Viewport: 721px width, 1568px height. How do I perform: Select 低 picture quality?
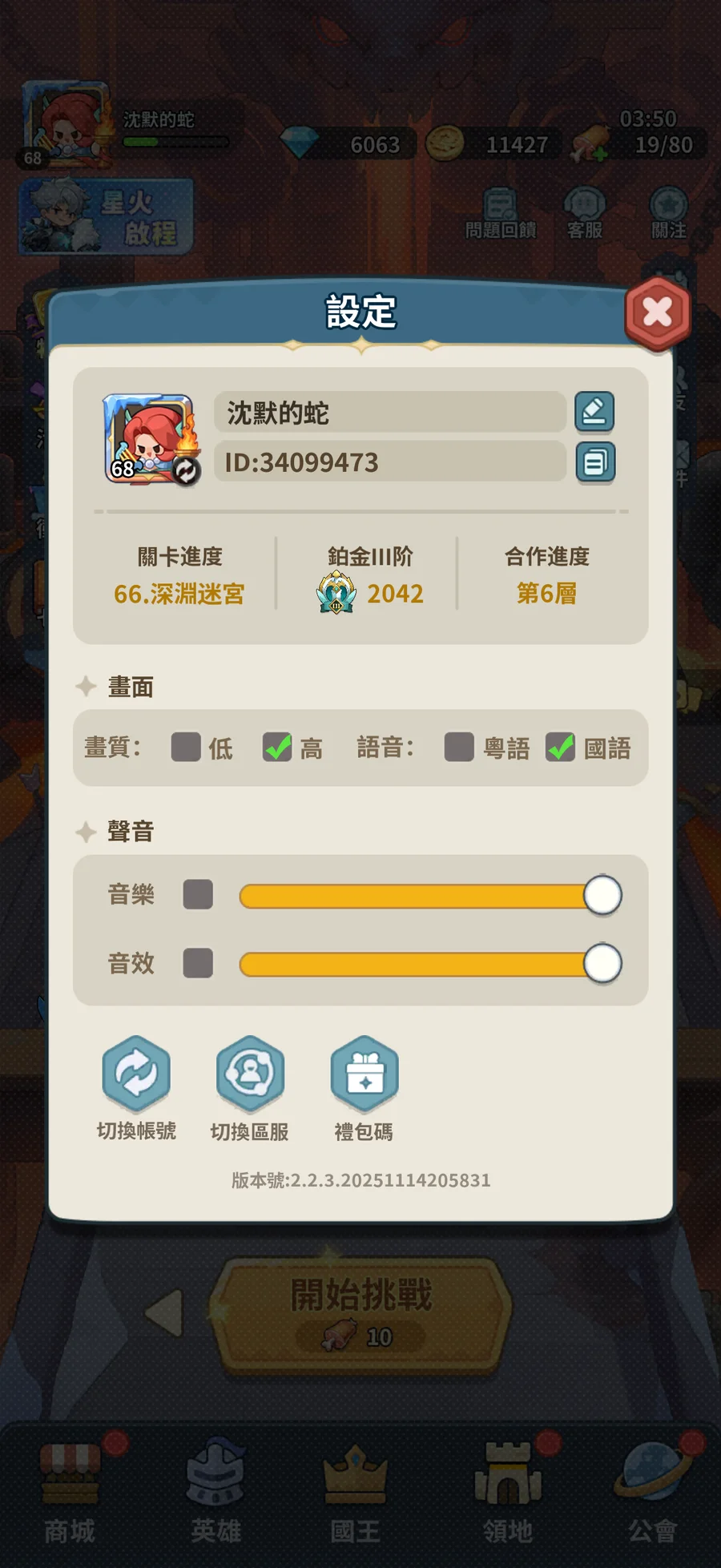(186, 747)
